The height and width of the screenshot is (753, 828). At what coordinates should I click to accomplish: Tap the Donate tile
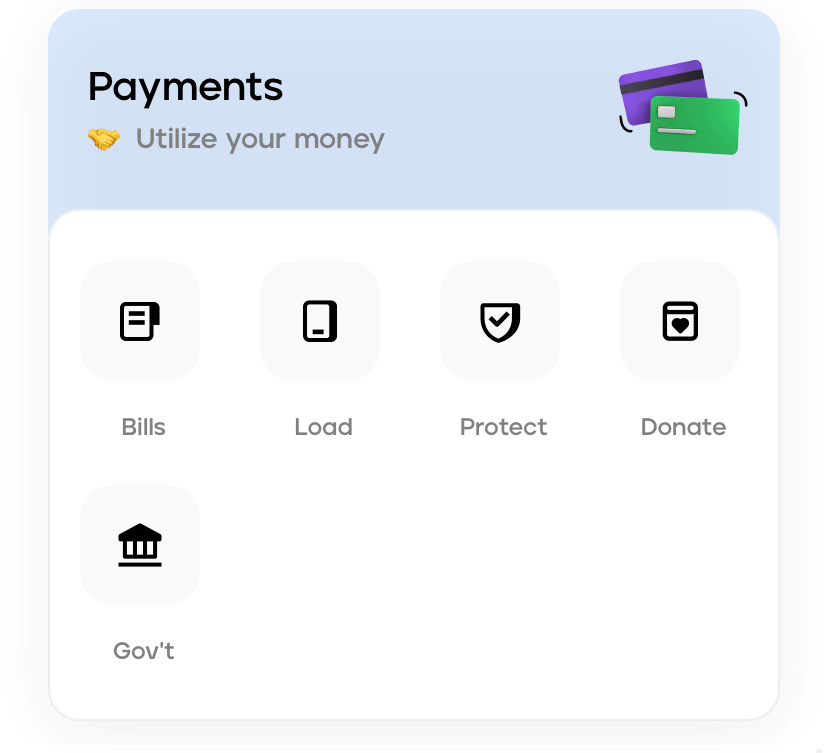pyautogui.click(x=680, y=322)
